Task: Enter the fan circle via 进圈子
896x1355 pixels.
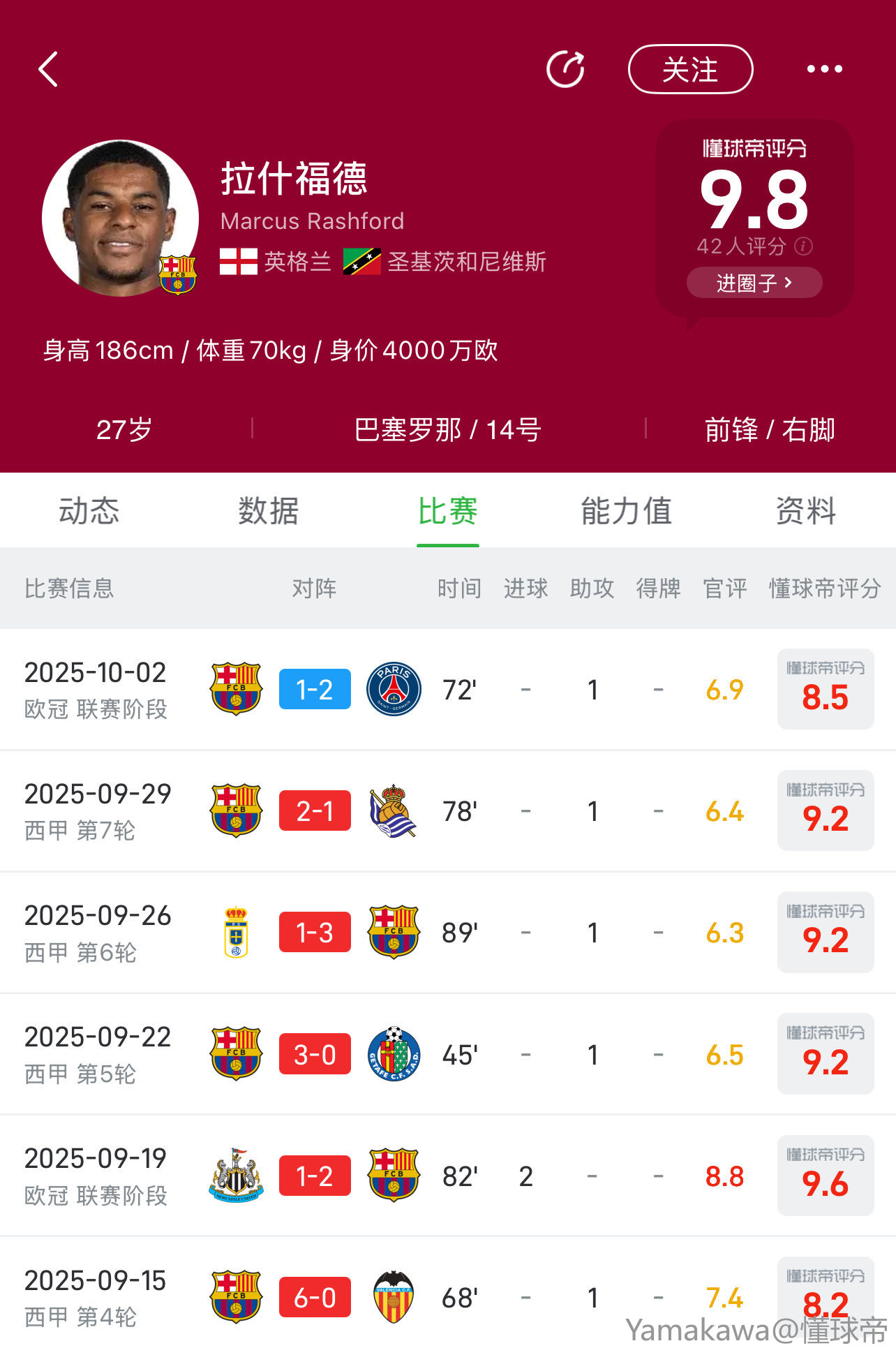Action: (754, 283)
